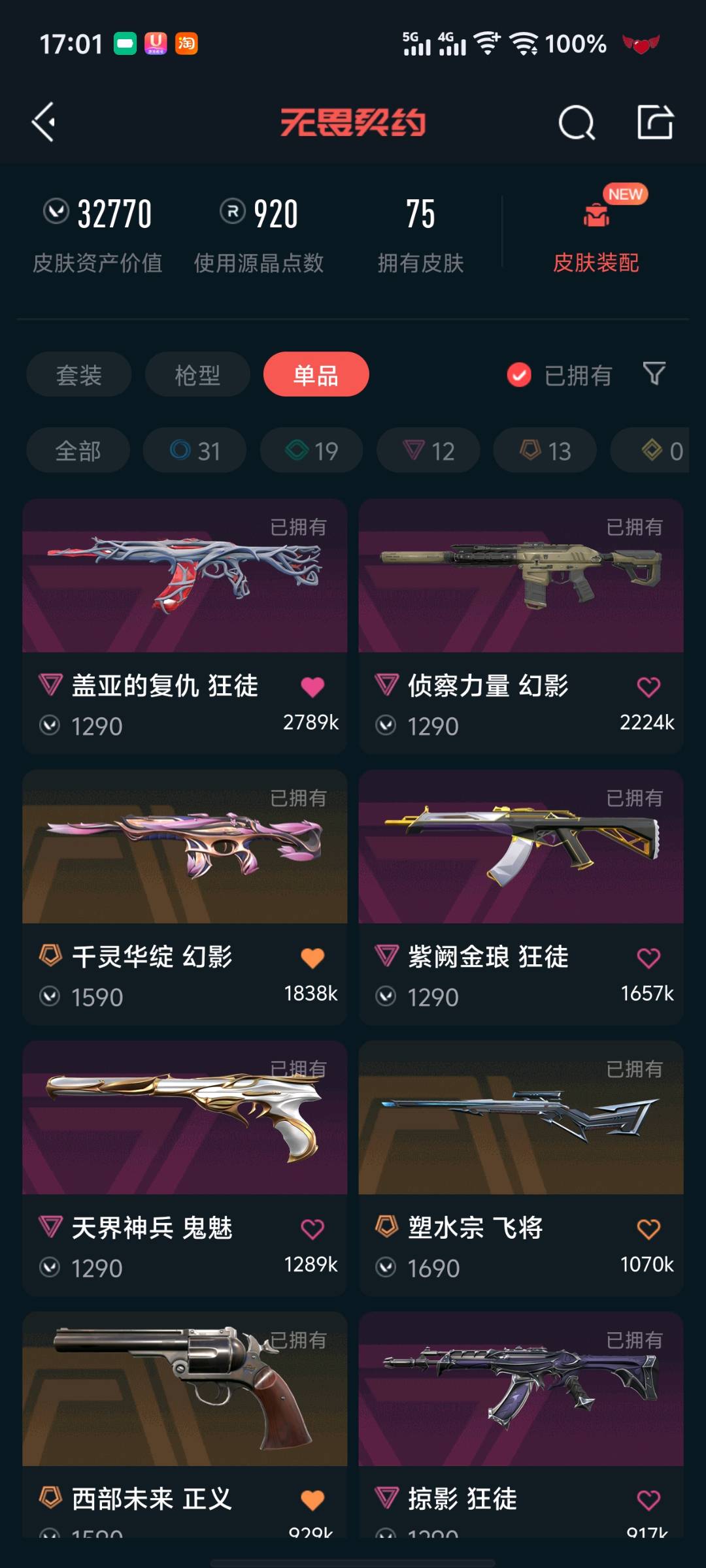The width and height of the screenshot is (706, 1568).
Task: Toggle the 已拥有 owned checkbox
Action: (519, 375)
